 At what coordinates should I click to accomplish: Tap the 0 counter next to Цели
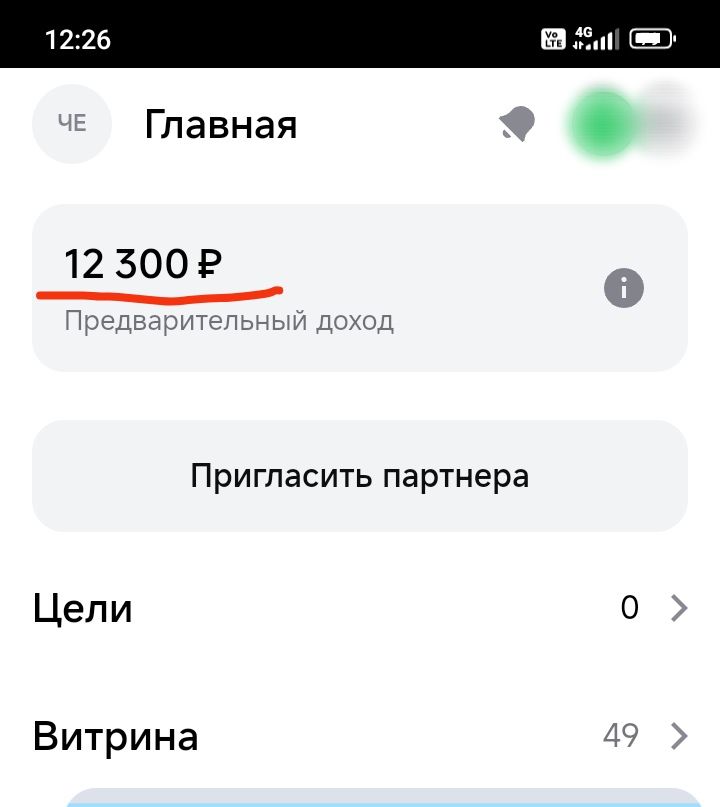click(630, 608)
